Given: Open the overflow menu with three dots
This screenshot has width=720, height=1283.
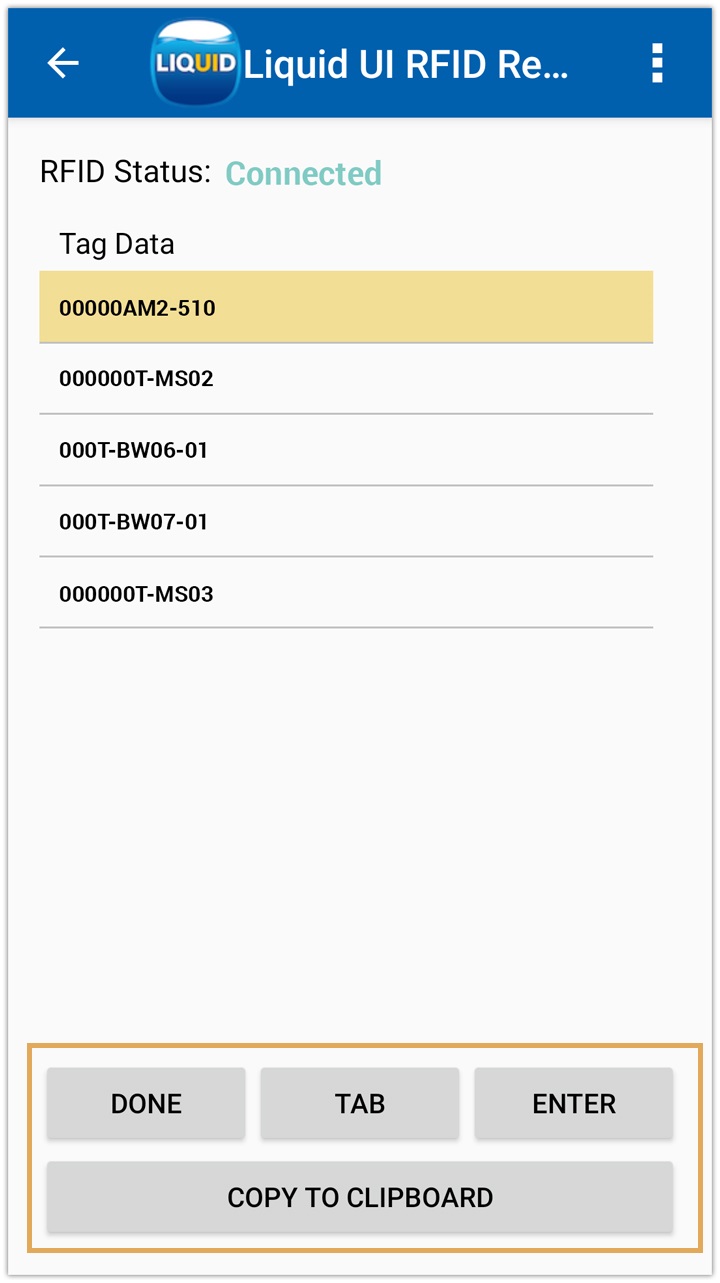Looking at the screenshot, I should coord(657,64).
